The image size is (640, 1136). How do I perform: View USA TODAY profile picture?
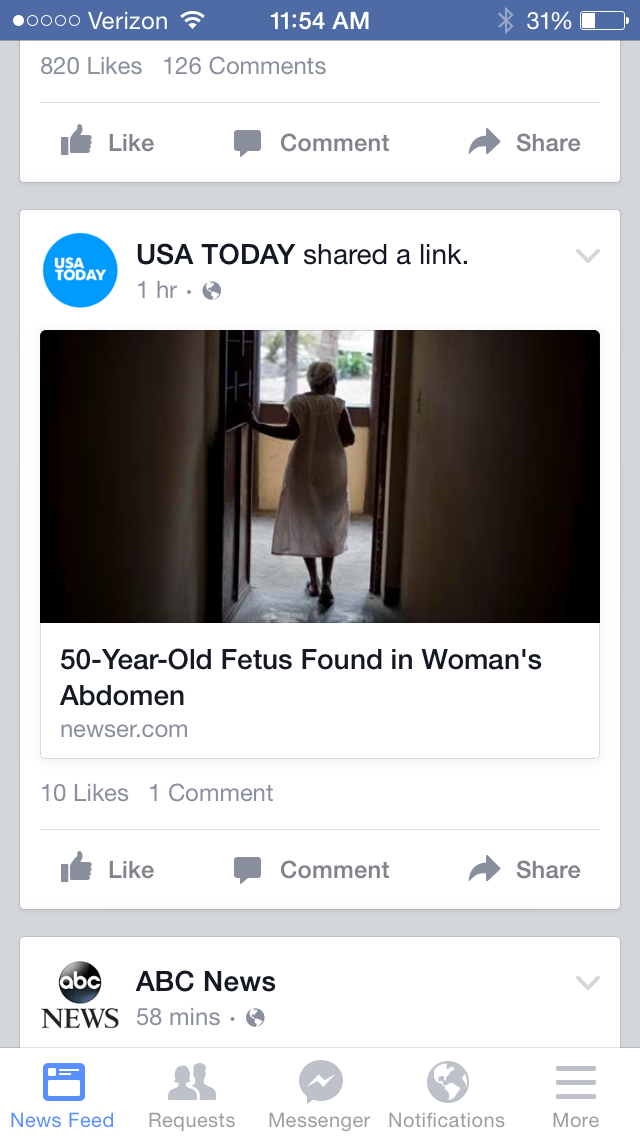[80, 270]
